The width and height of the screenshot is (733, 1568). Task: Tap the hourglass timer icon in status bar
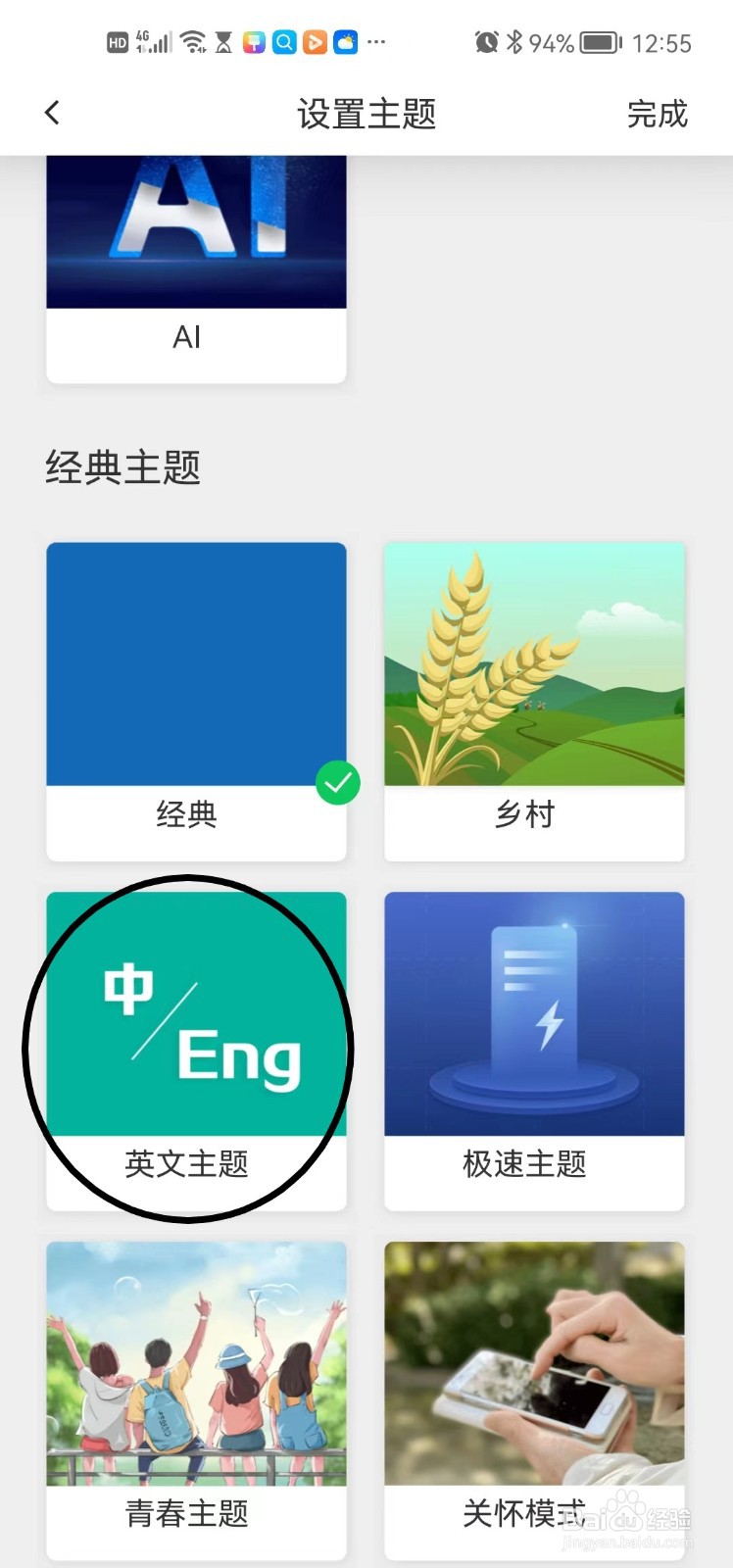pyautogui.click(x=224, y=42)
